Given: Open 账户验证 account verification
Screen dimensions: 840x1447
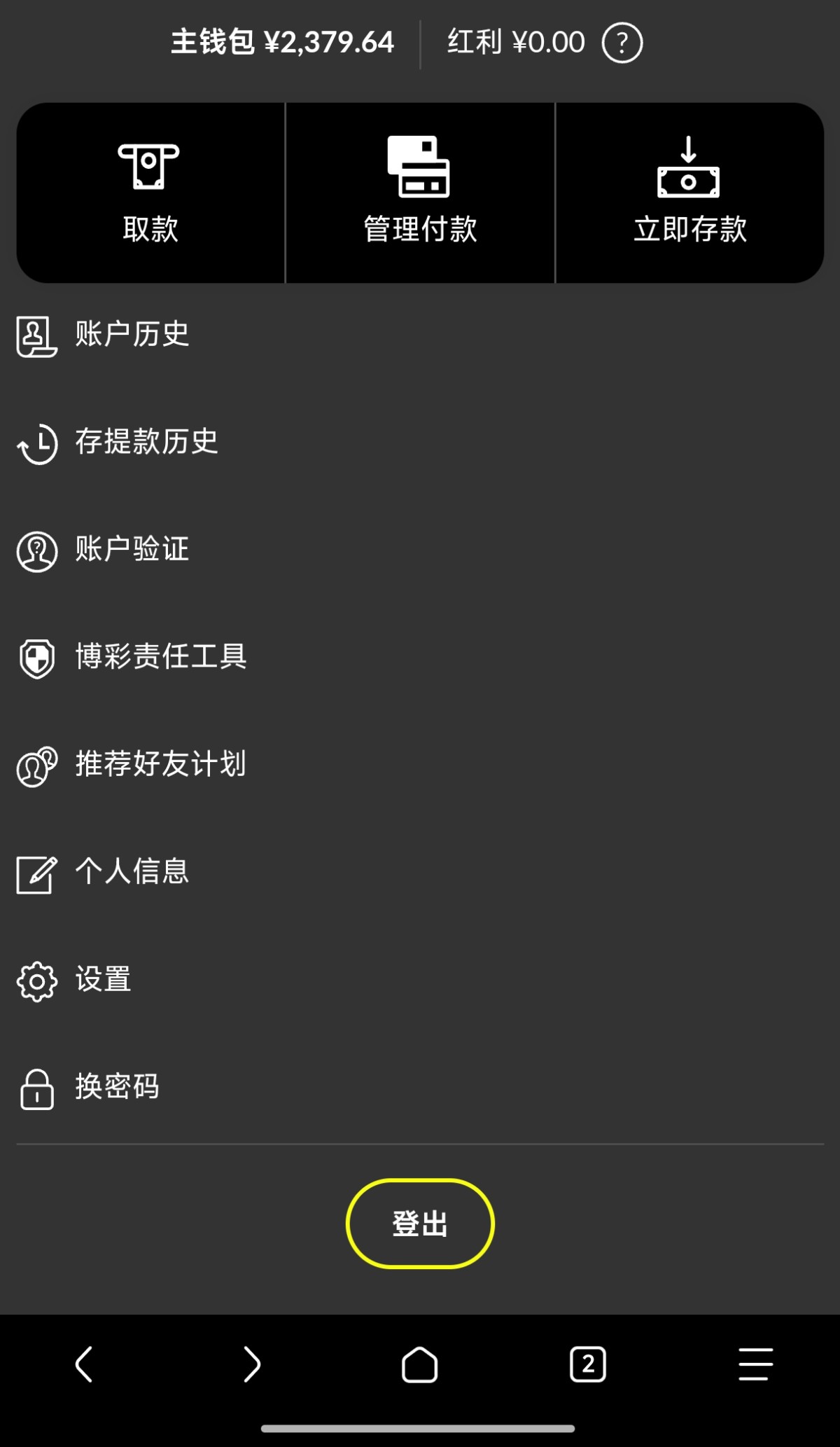Looking at the screenshot, I should pos(132,550).
